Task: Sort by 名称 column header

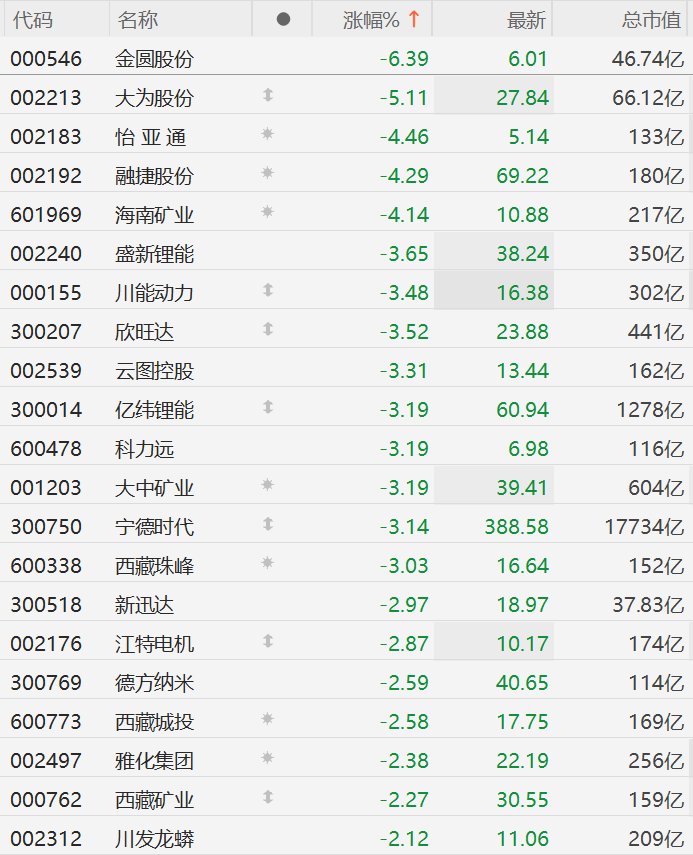Action: tap(137, 19)
